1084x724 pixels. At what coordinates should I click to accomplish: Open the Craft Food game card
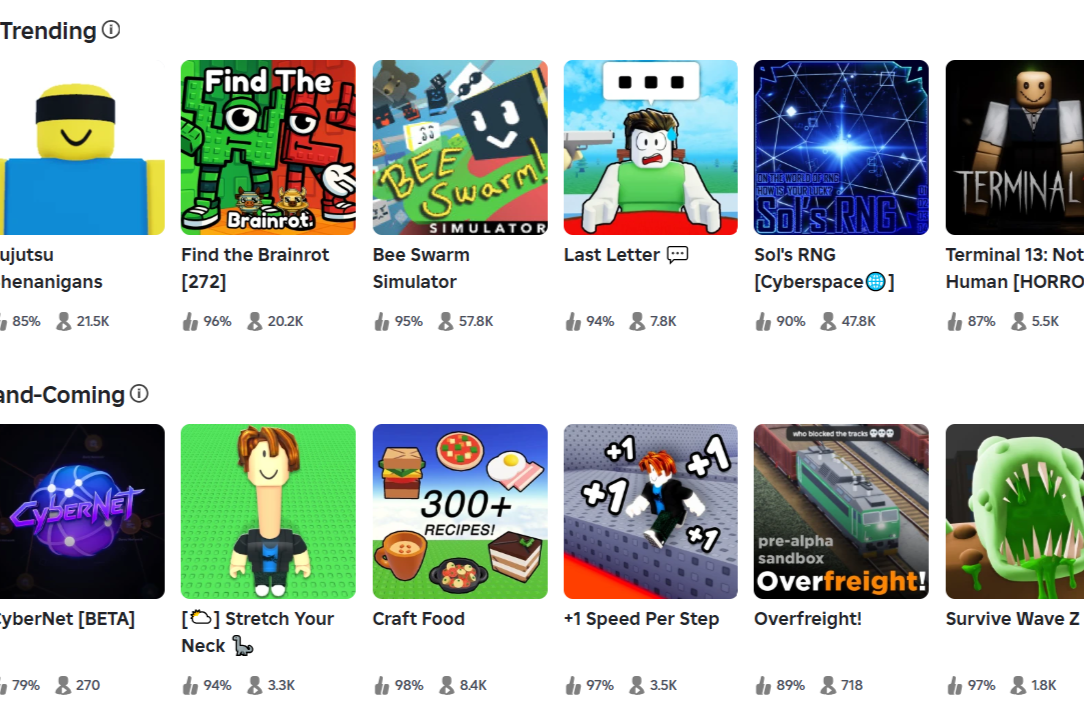pos(460,512)
